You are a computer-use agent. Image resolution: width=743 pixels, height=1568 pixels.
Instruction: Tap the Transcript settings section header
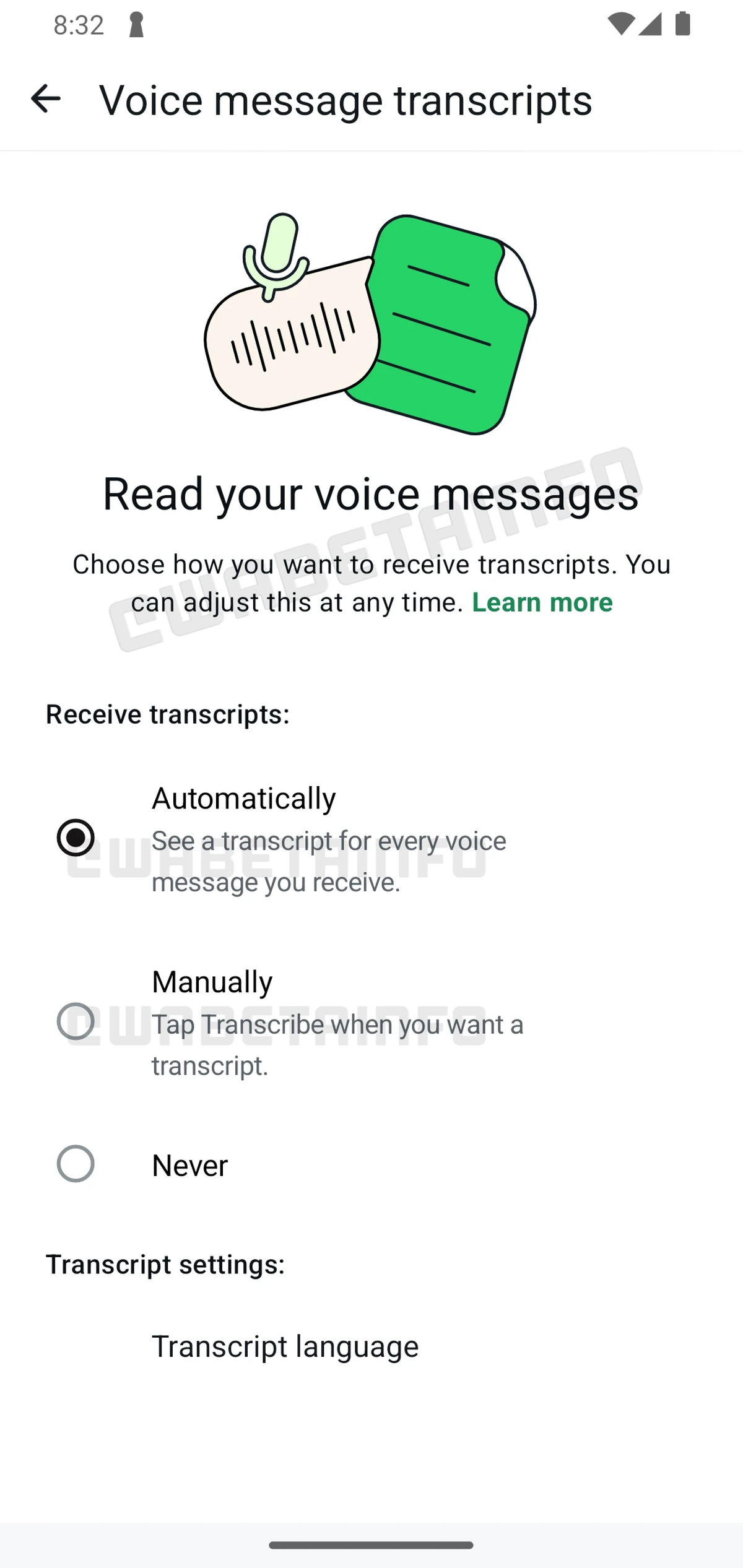pos(165,1263)
